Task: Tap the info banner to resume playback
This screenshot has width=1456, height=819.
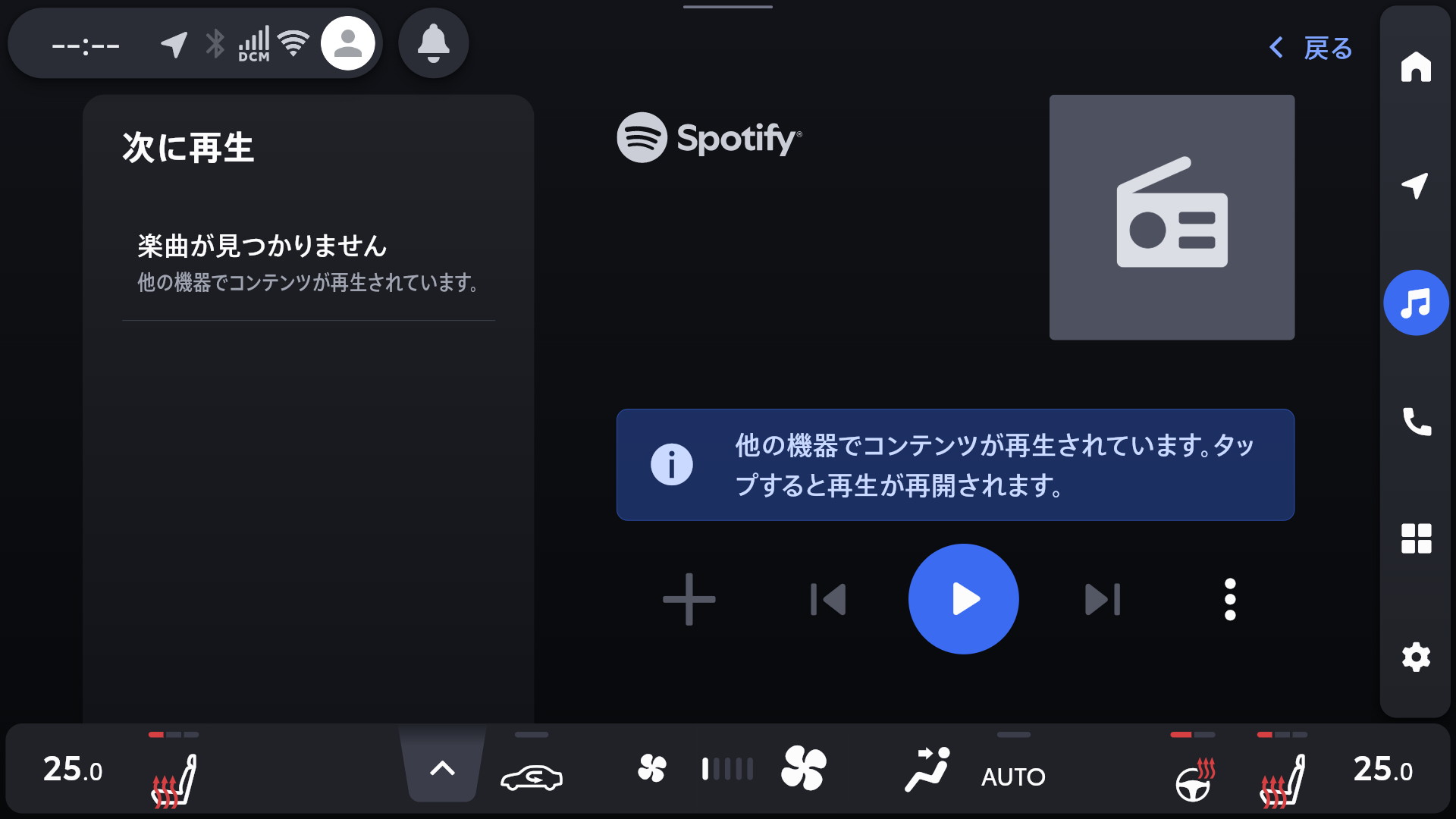Action: (955, 465)
